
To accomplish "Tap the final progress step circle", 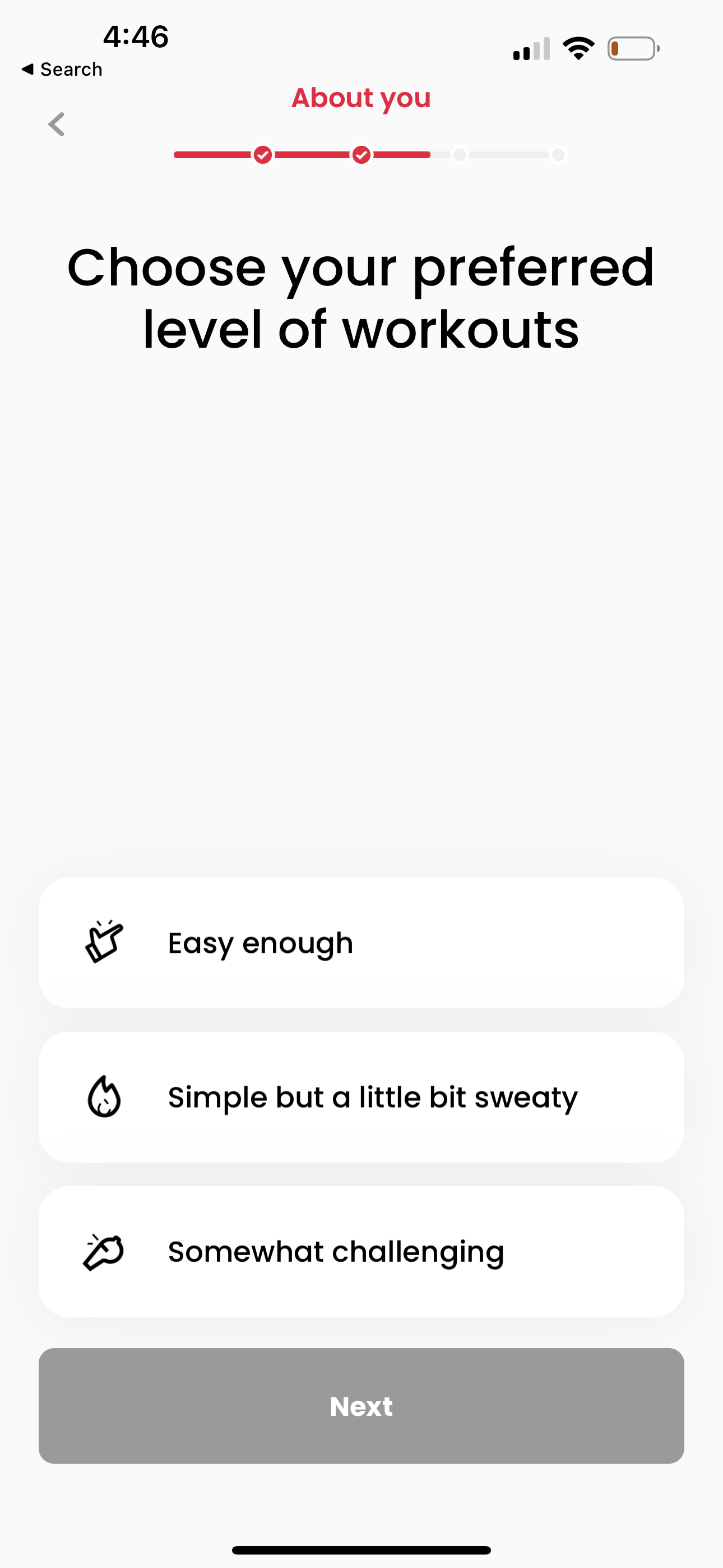I will pyautogui.click(x=558, y=155).
